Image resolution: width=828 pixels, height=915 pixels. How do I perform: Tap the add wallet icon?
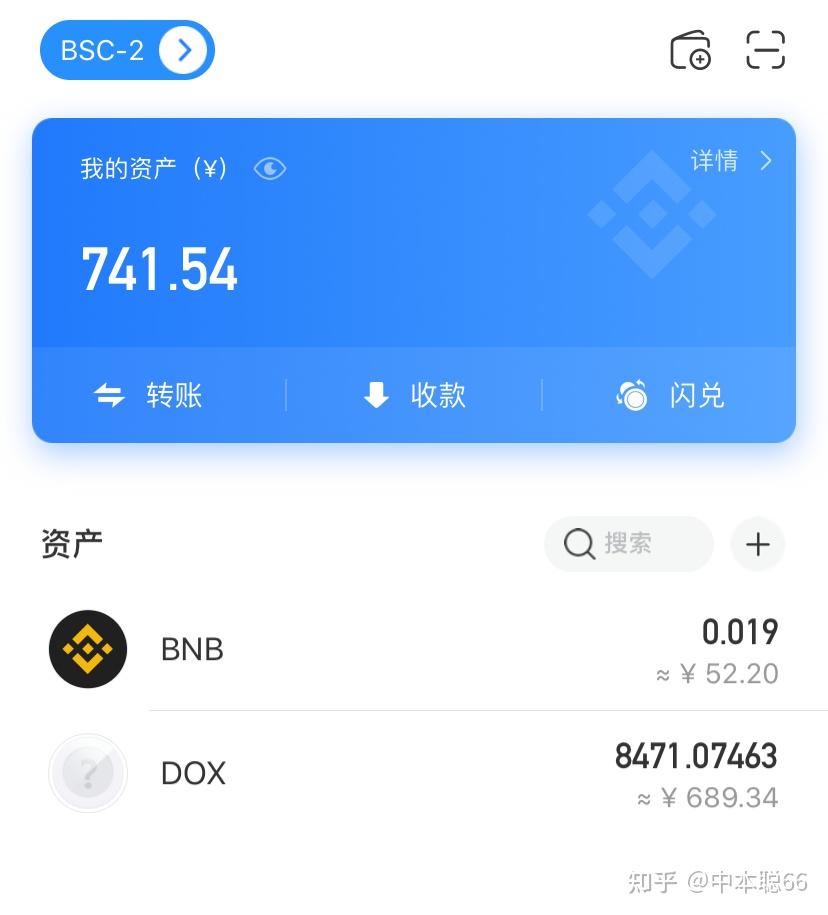click(690, 50)
